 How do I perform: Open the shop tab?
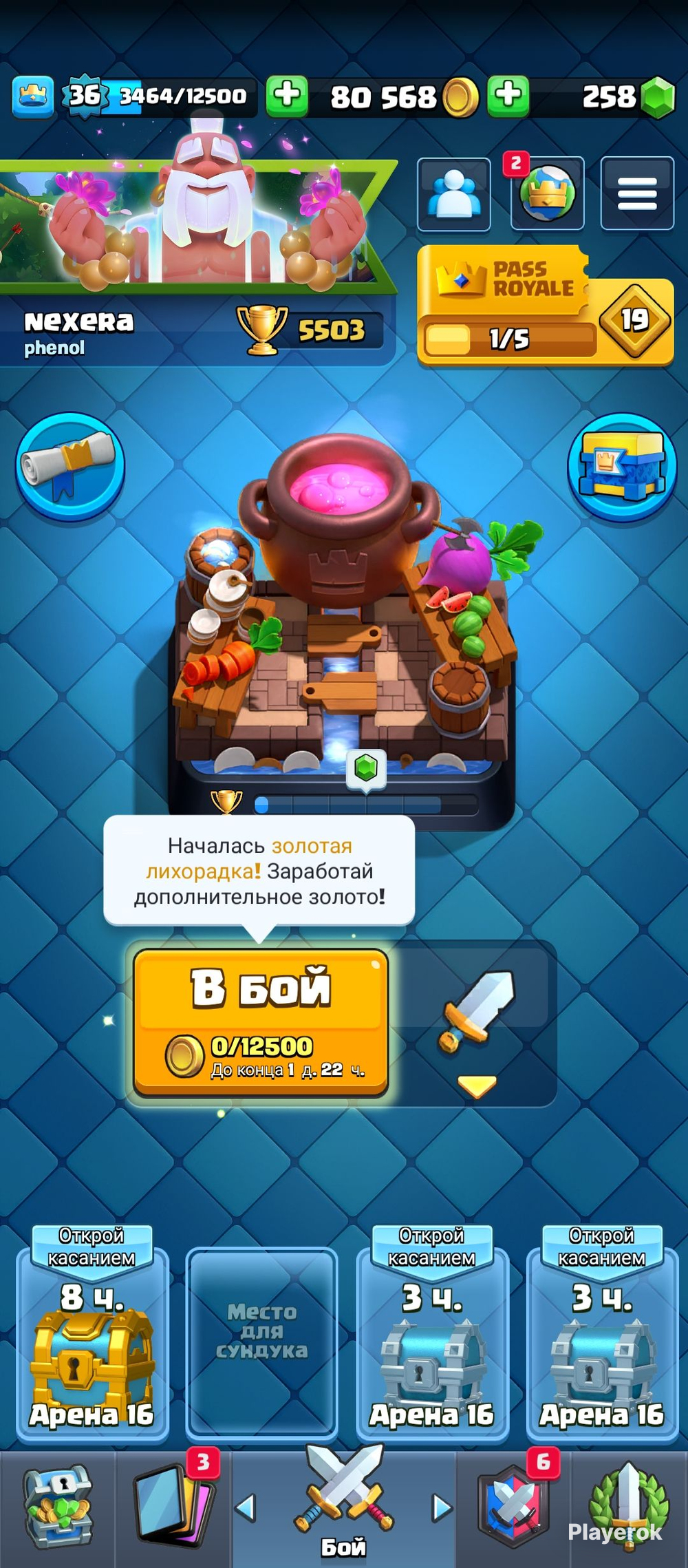click(58, 1509)
